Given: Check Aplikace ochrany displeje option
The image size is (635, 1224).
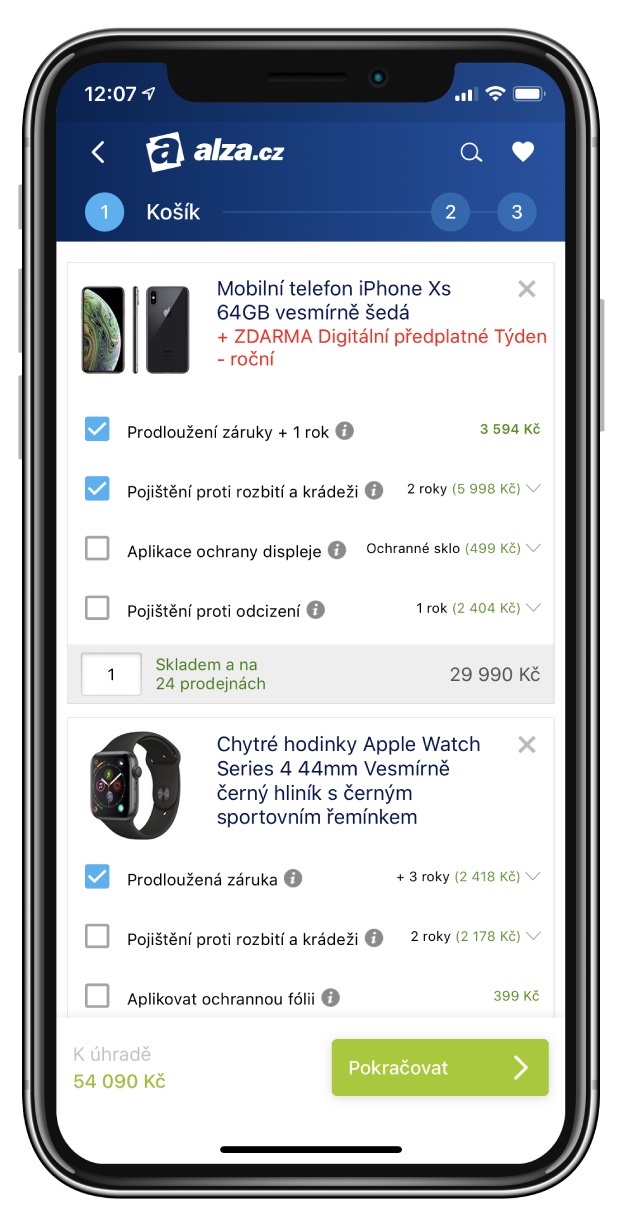Looking at the screenshot, I should pyautogui.click(x=97, y=548).
